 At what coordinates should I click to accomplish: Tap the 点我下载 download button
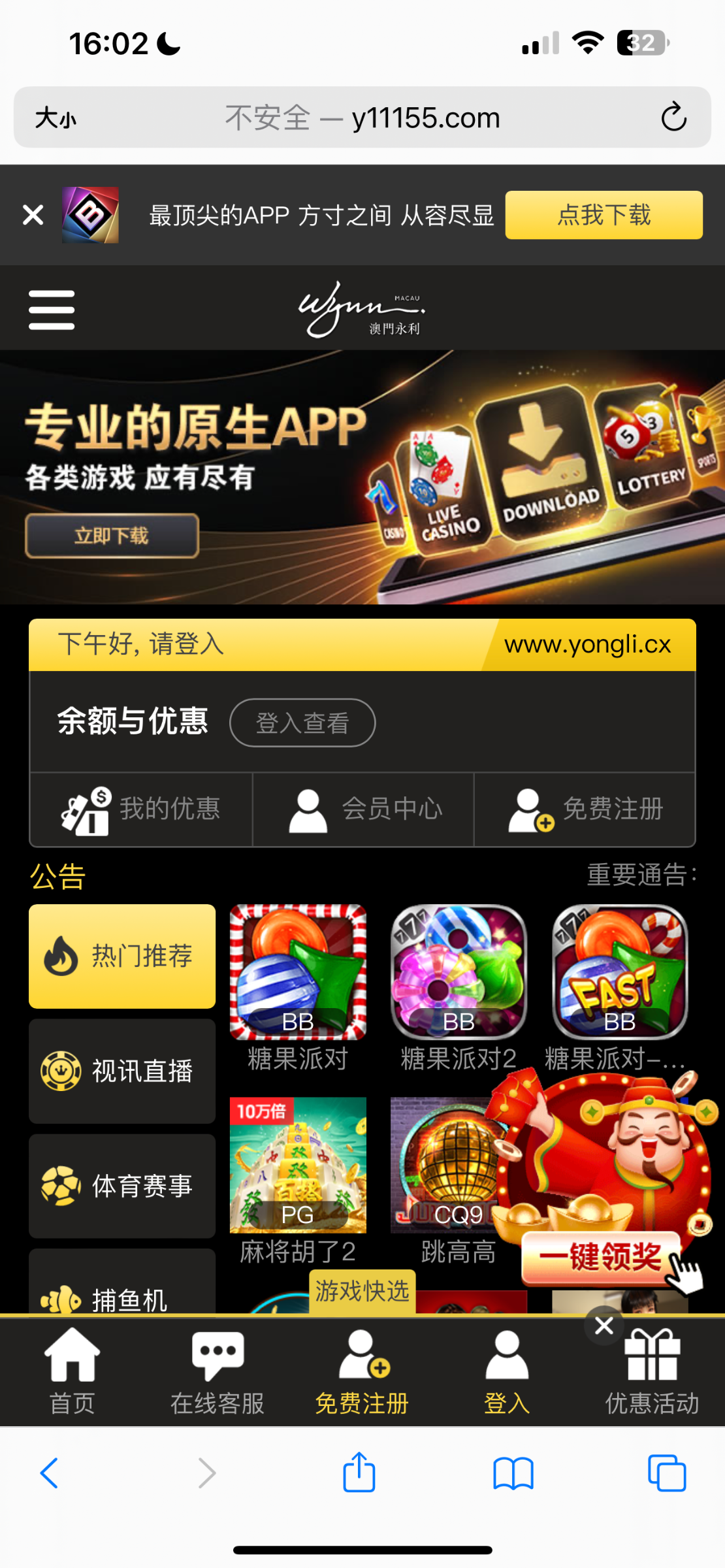point(604,214)
